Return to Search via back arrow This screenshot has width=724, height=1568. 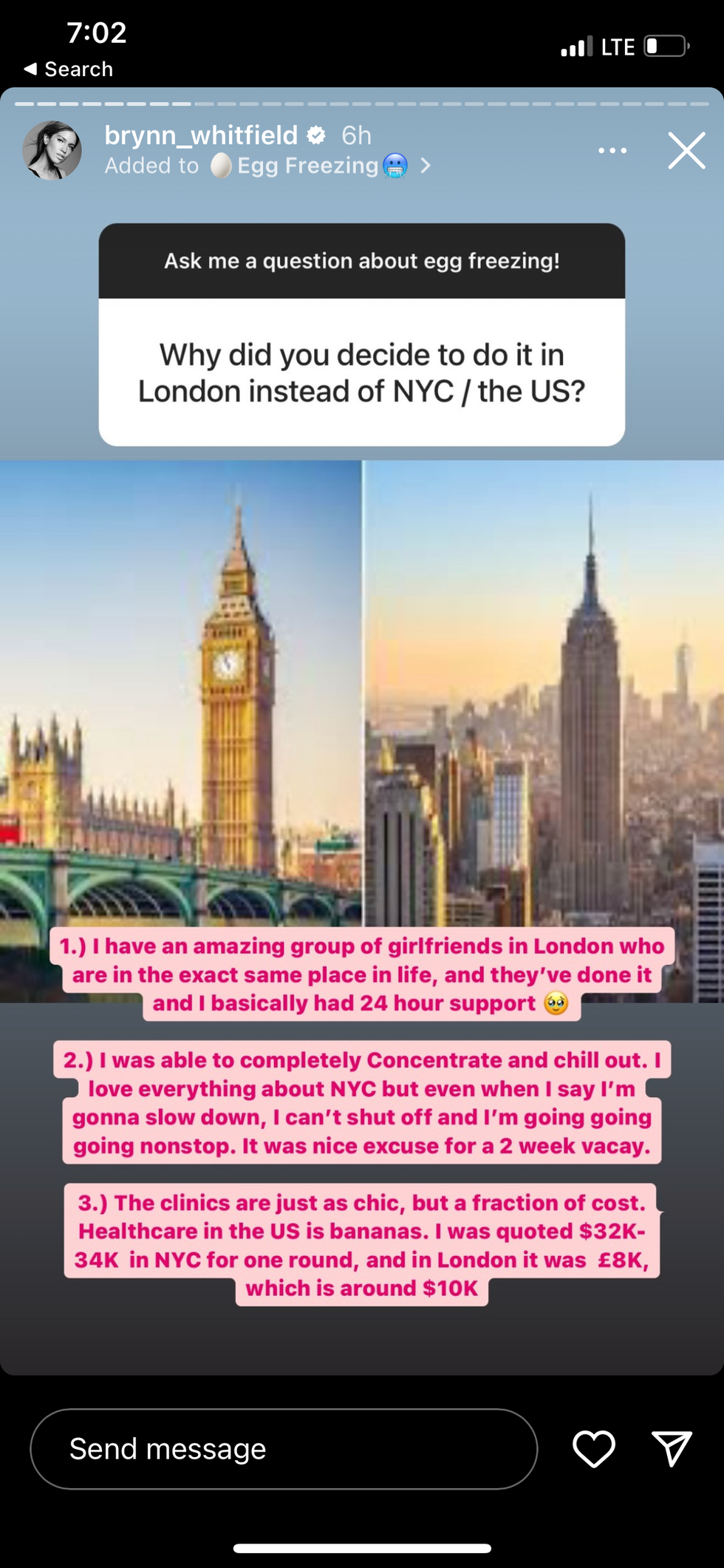click(68, 69)
